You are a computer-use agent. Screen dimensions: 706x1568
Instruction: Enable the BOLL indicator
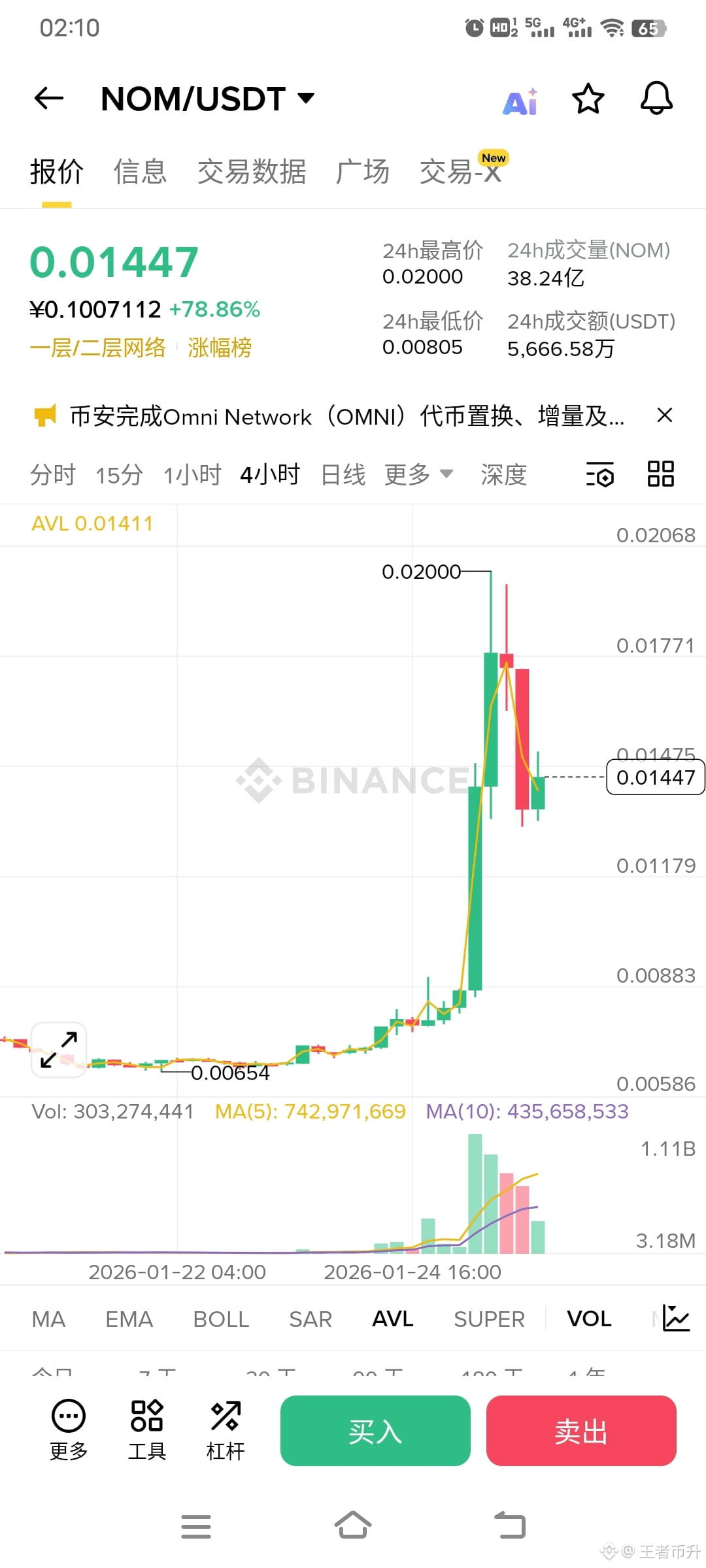220,1318
